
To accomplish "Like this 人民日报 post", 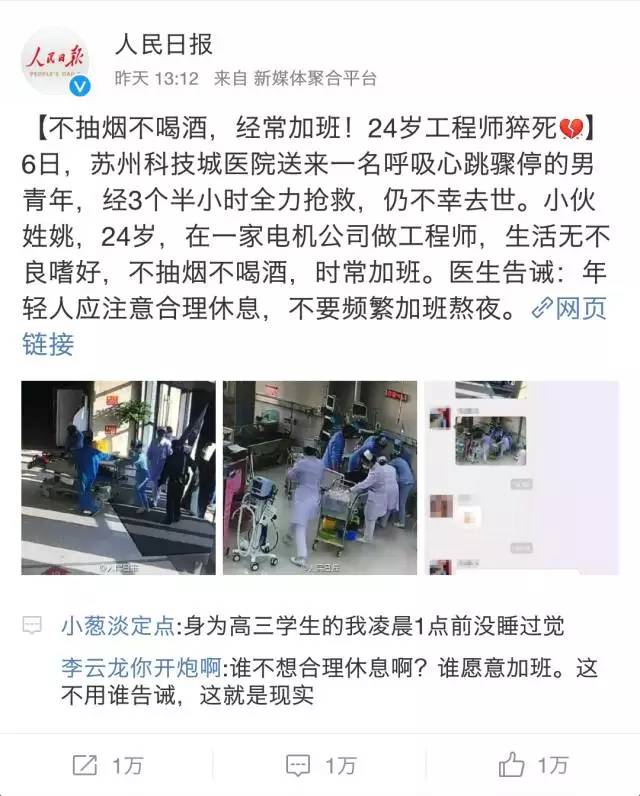I will (x=533, y=766).
